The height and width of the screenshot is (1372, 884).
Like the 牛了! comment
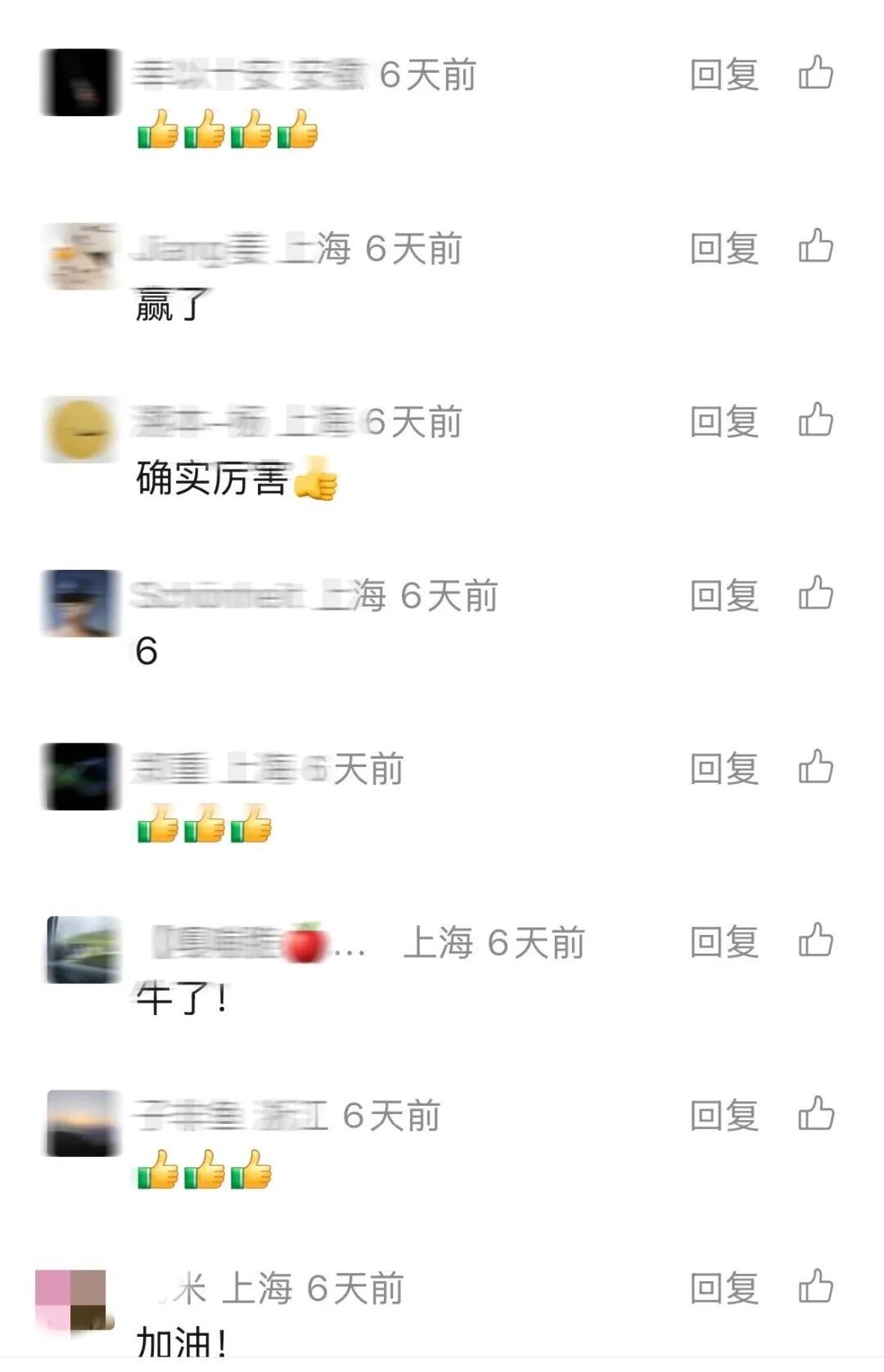pos(815,941)
